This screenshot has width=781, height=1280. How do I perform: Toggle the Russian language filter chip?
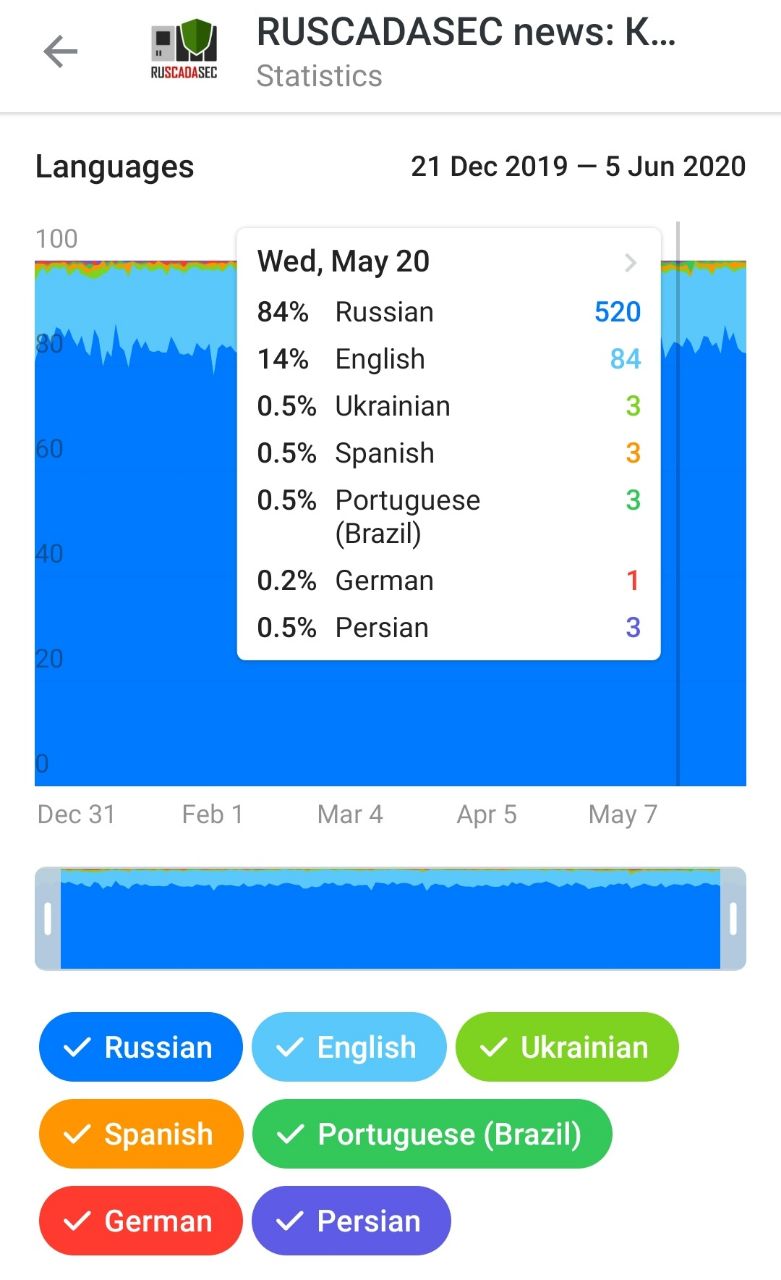pos(141,1047)
